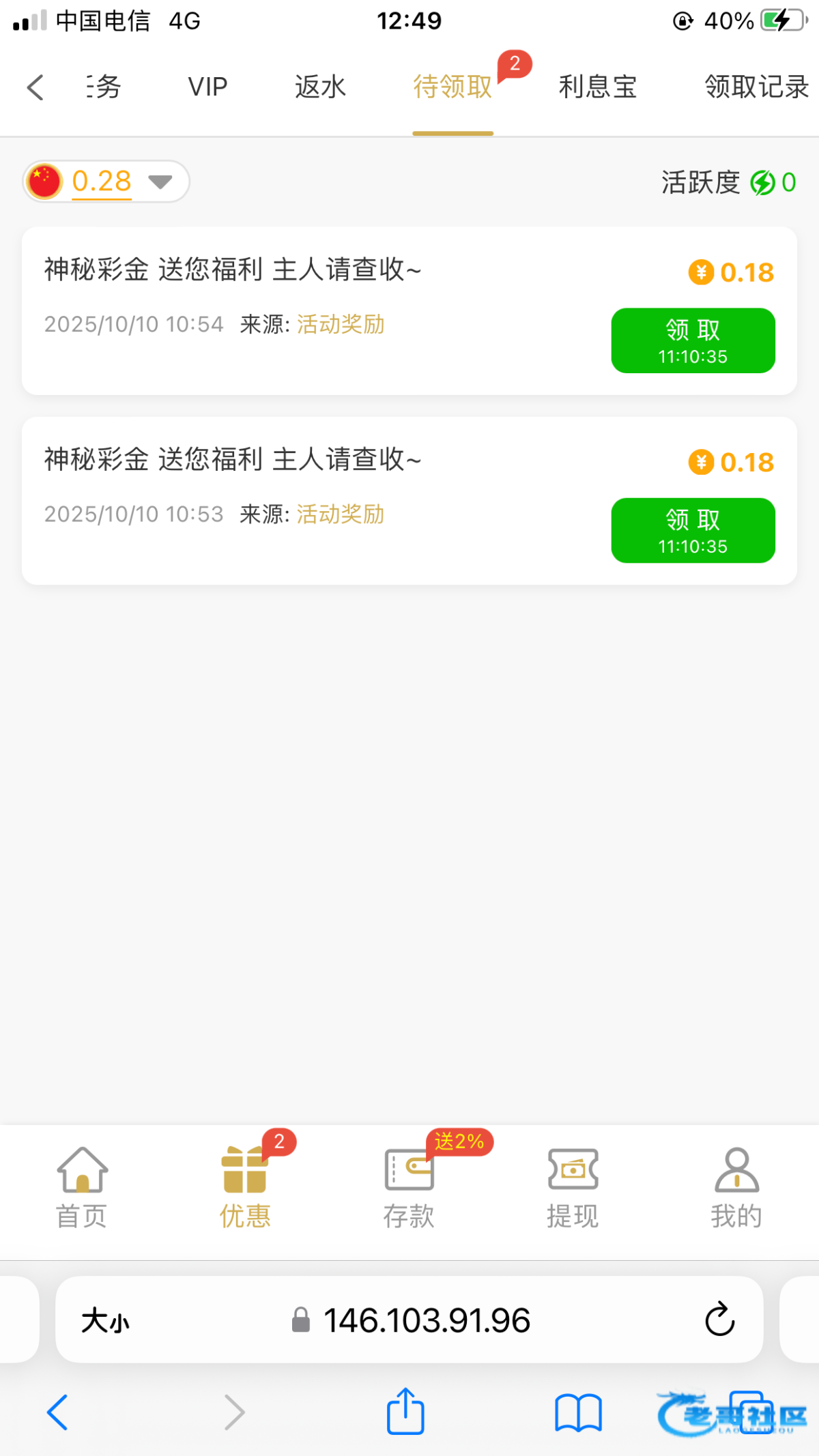Select the 待领取 tab
819x1456 pixels.
[x=452, y=87]
